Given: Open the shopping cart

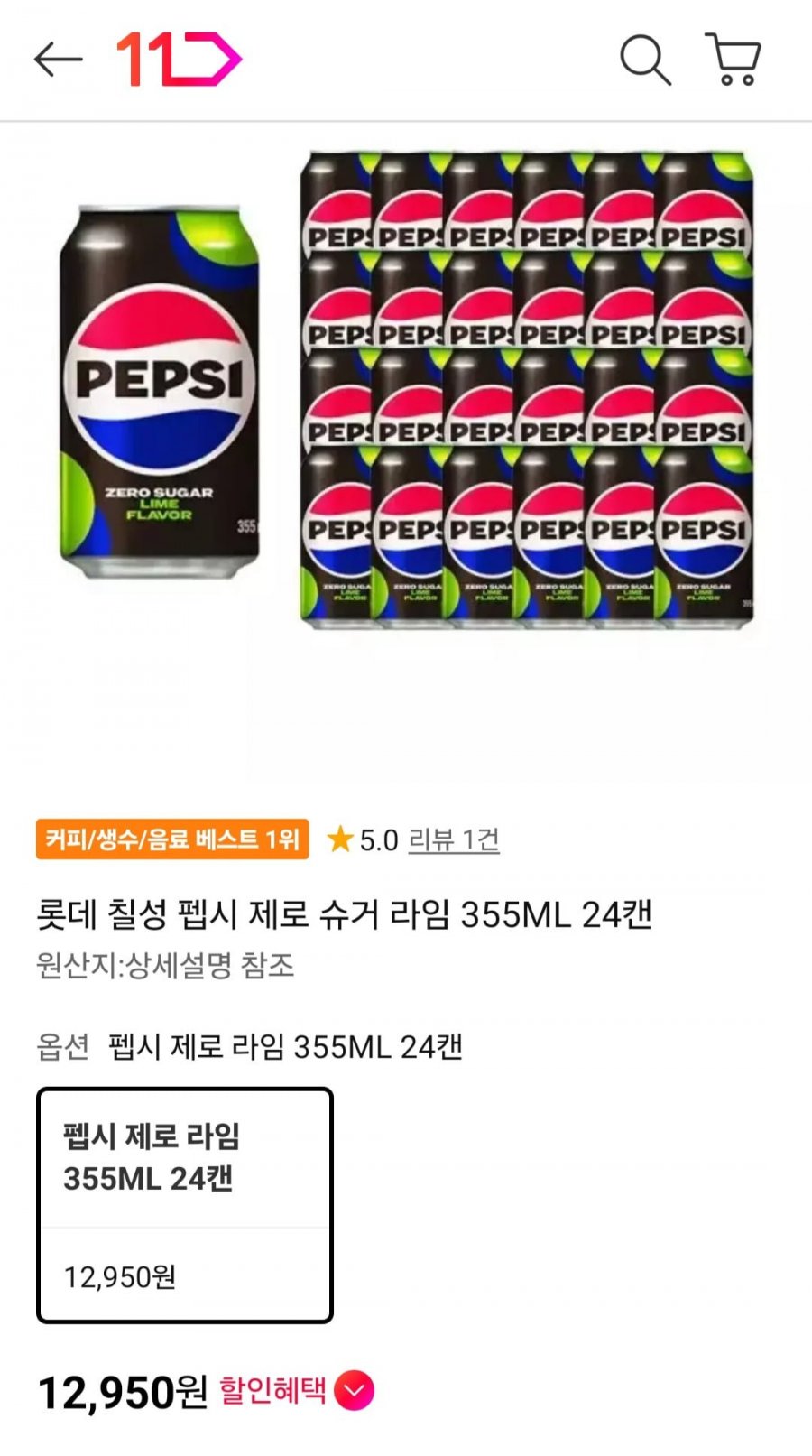Looking at the screenshot, I should 734,60.
